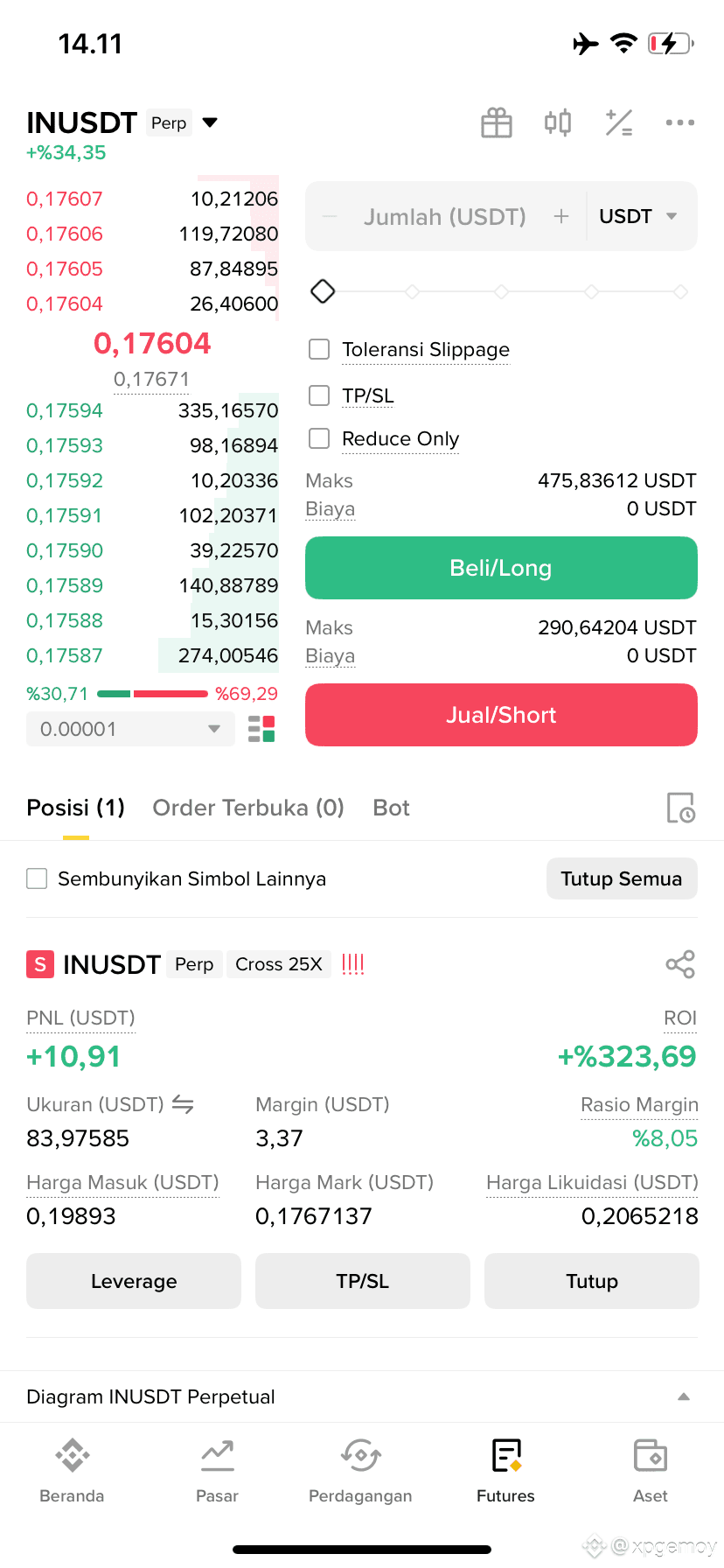Switch to the Bot tab

click(391, 808)
